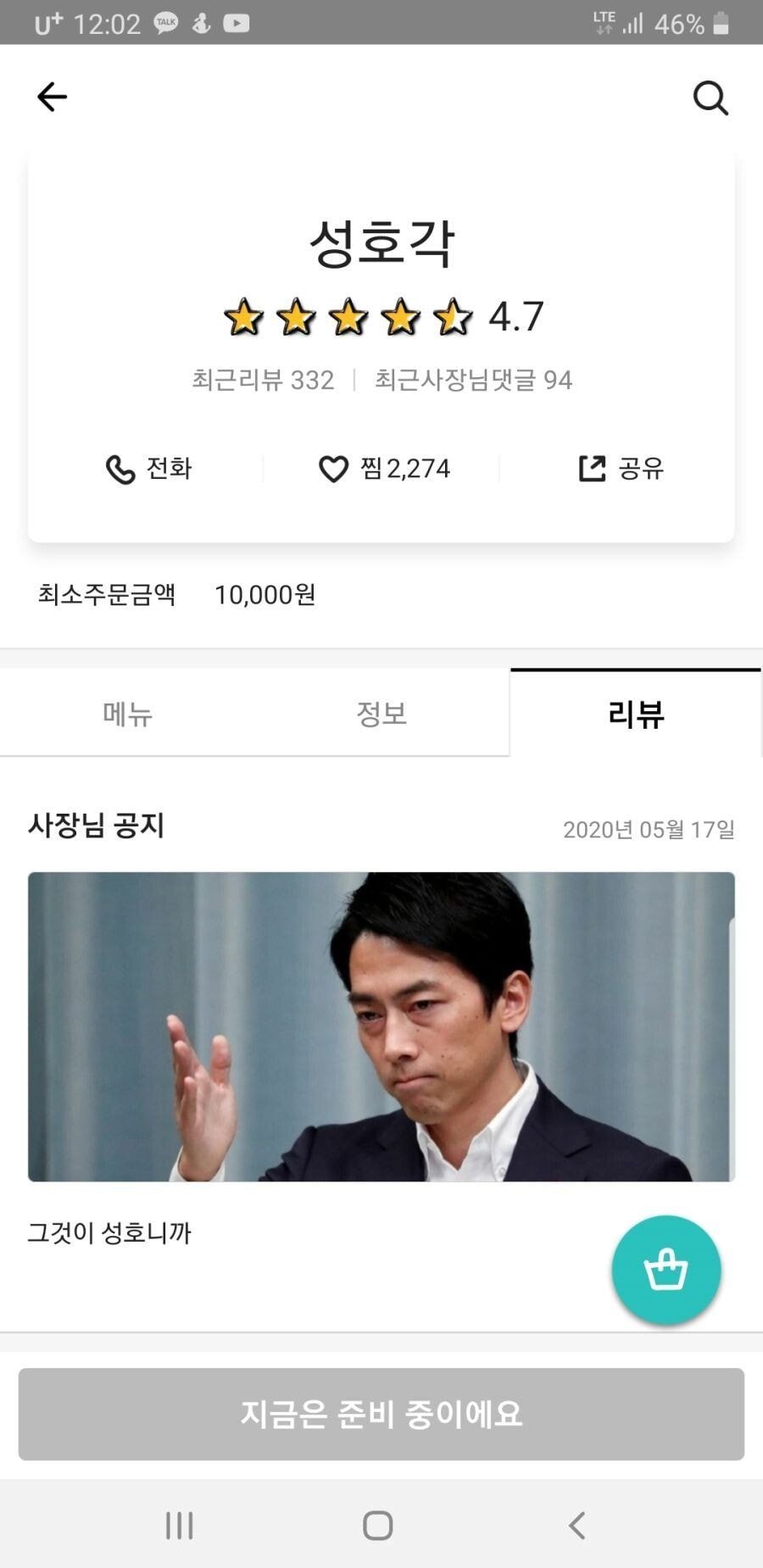Open the search magnifier icon
This screenshot has width=763, height=1568.
710,98
